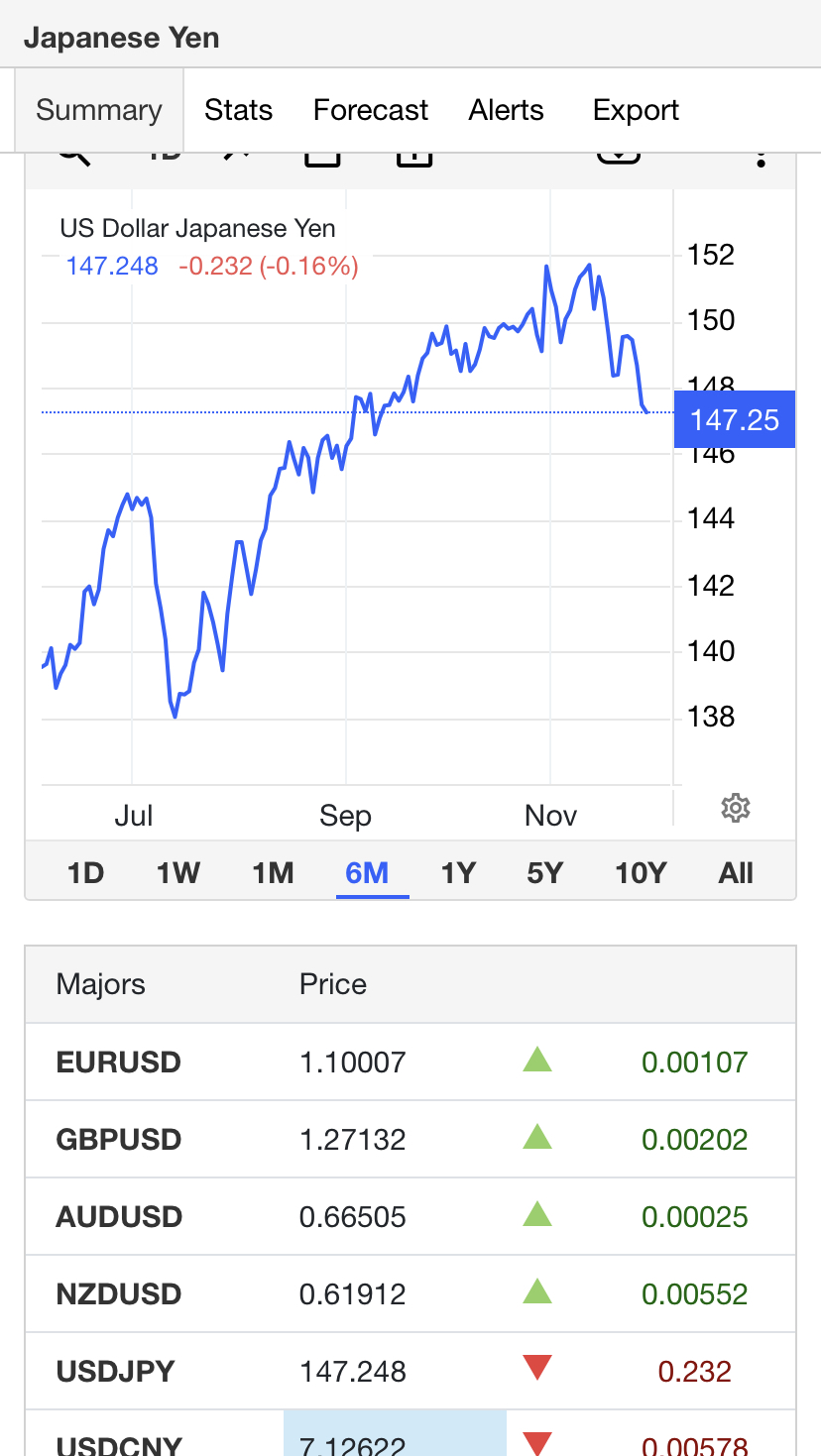Open the EURUSD row
Image resolution: width=821 pixels, height=1456 pixels.
coord(410,1063)
